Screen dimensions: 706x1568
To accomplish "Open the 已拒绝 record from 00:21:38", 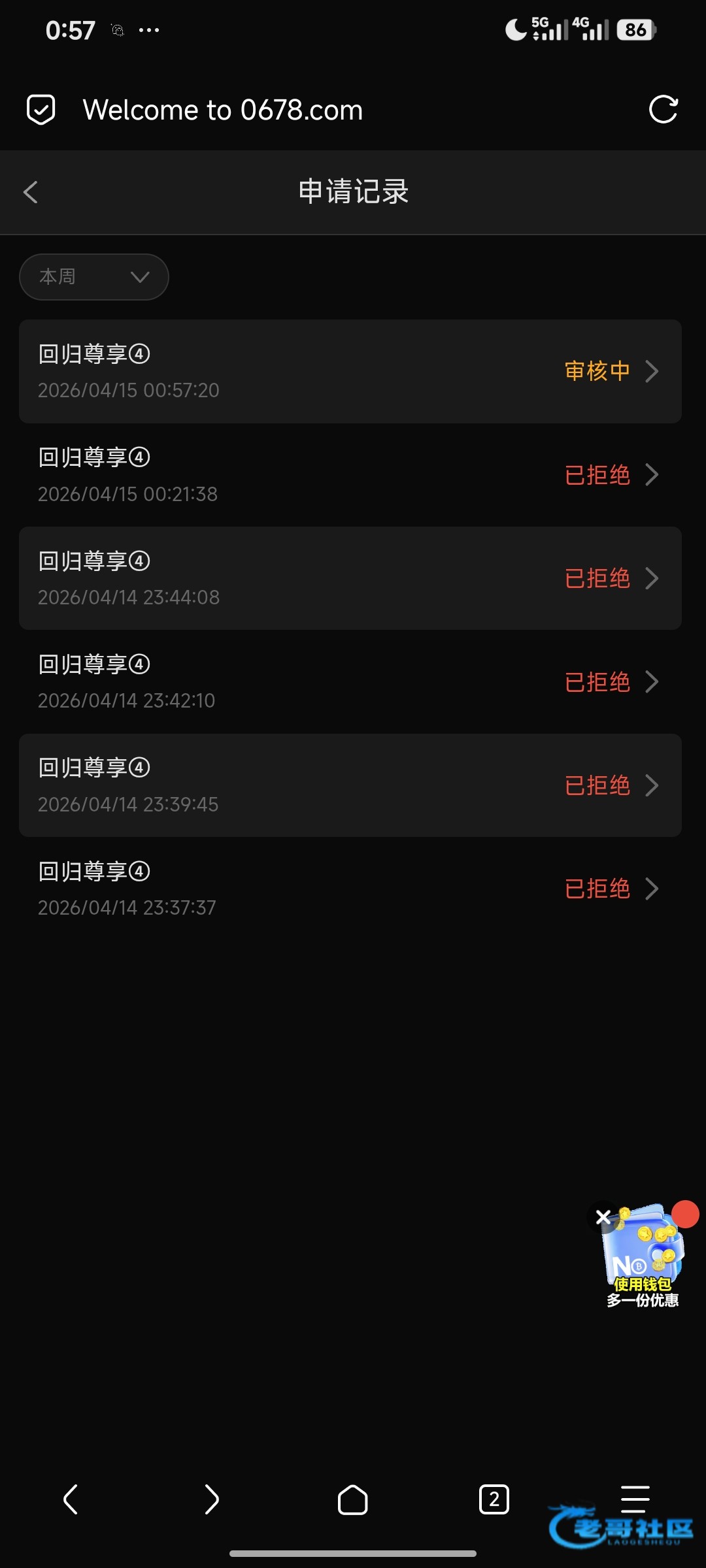I will tap(350, 475).
